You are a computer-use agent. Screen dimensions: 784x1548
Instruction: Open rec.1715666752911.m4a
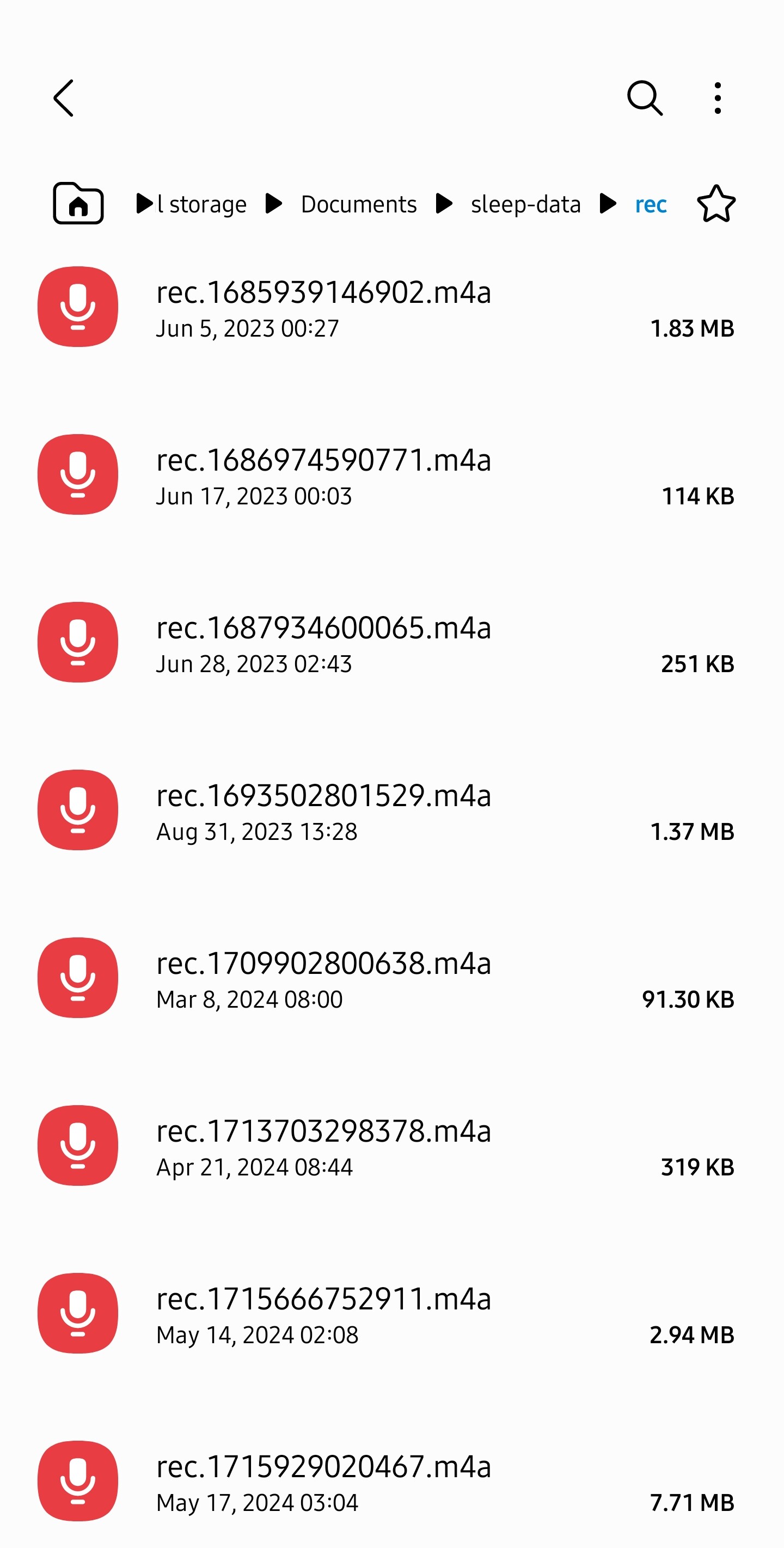pos(391,1313)
